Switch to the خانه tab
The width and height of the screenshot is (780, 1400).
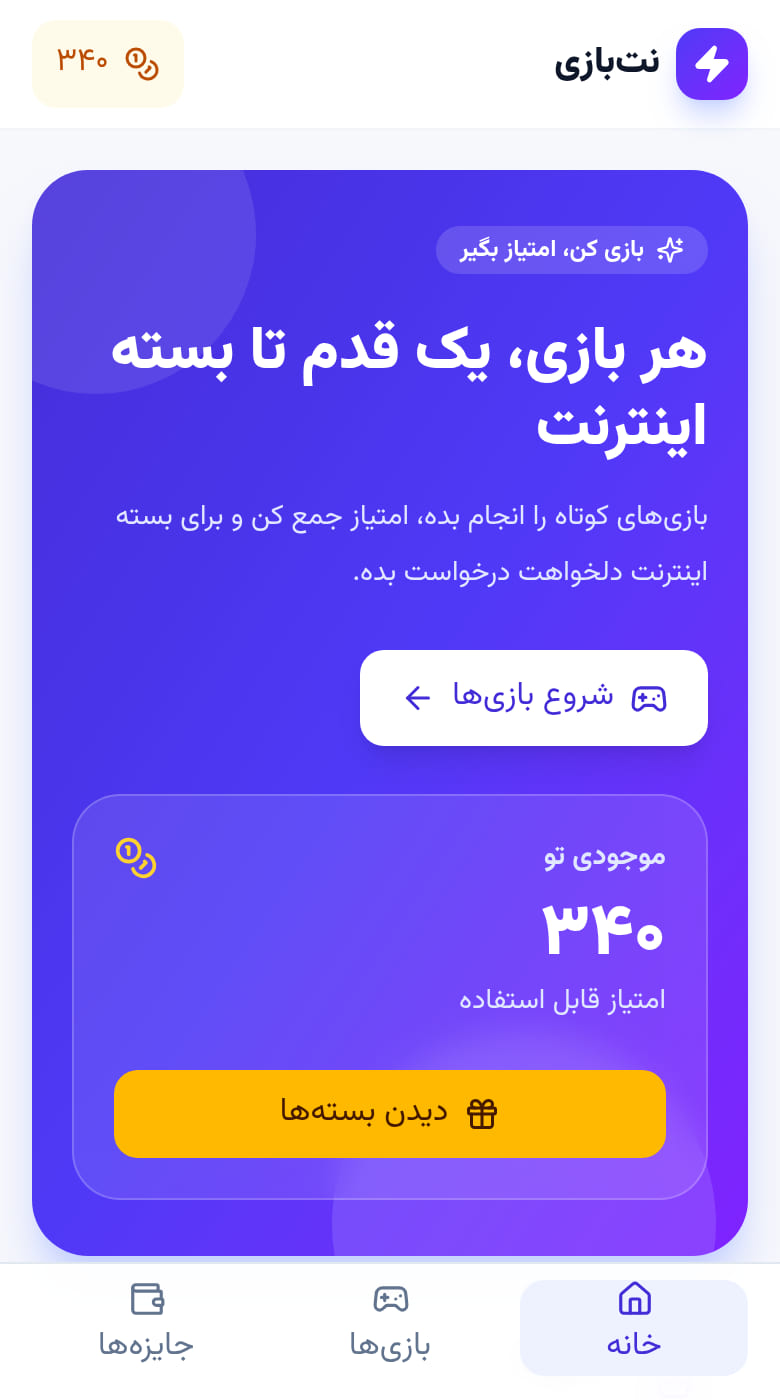click(x=634, y=1327)
